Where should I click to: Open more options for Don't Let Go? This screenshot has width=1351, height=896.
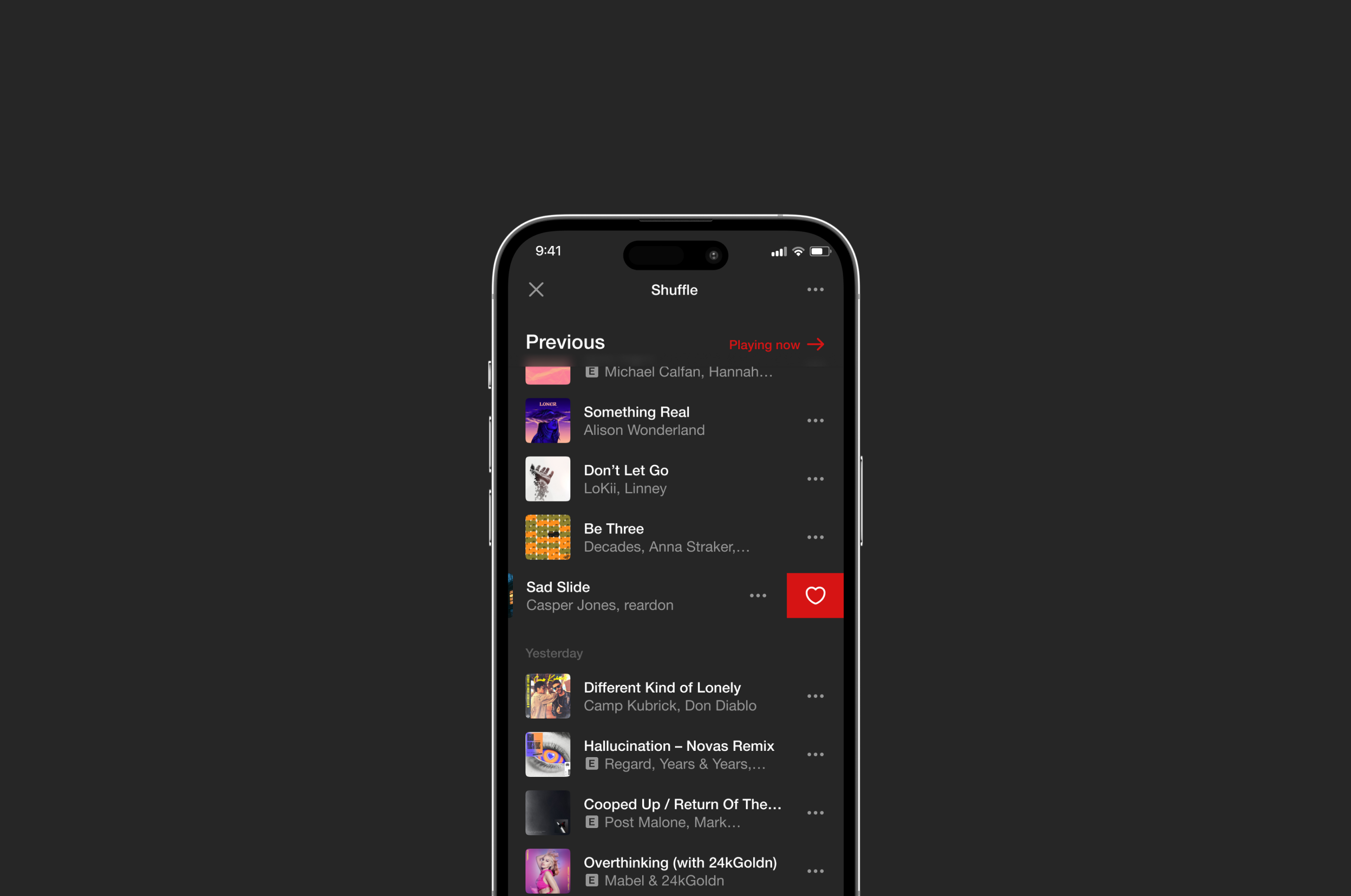pyautogui.click(x=815, y=479)
